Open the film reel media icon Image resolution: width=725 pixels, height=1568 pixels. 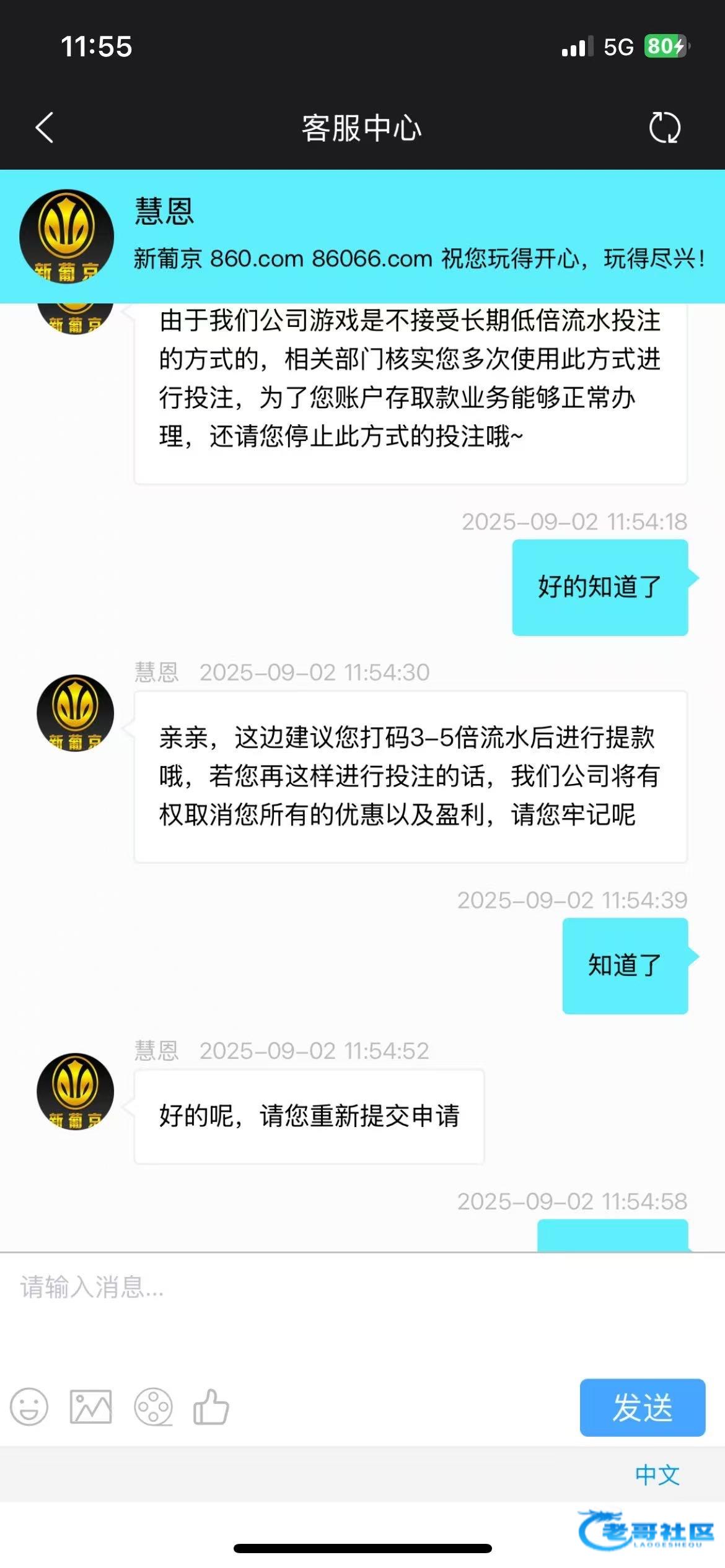click(x=153, y=1407)
